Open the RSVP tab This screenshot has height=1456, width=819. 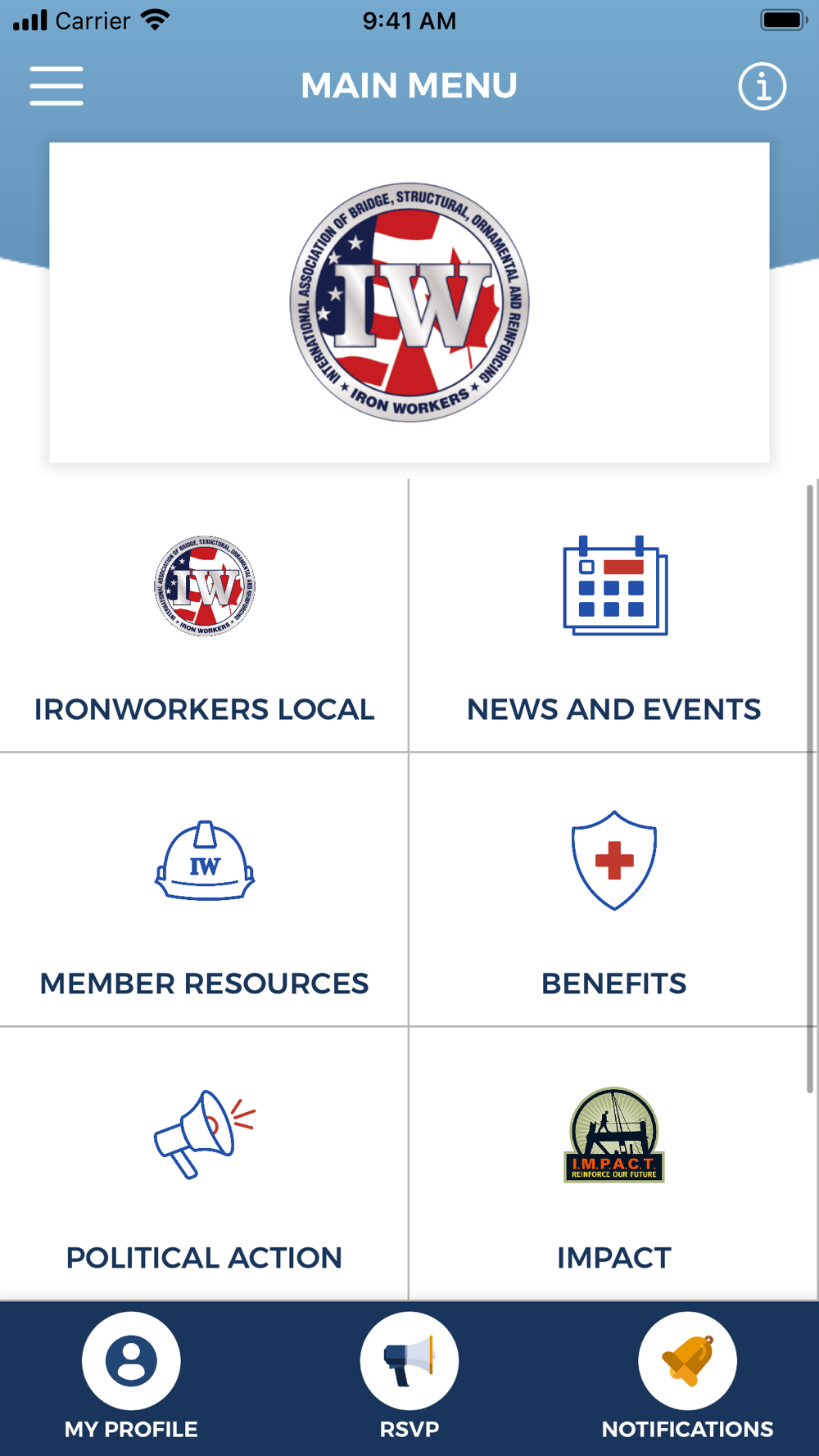click(x=409, y=1377)
